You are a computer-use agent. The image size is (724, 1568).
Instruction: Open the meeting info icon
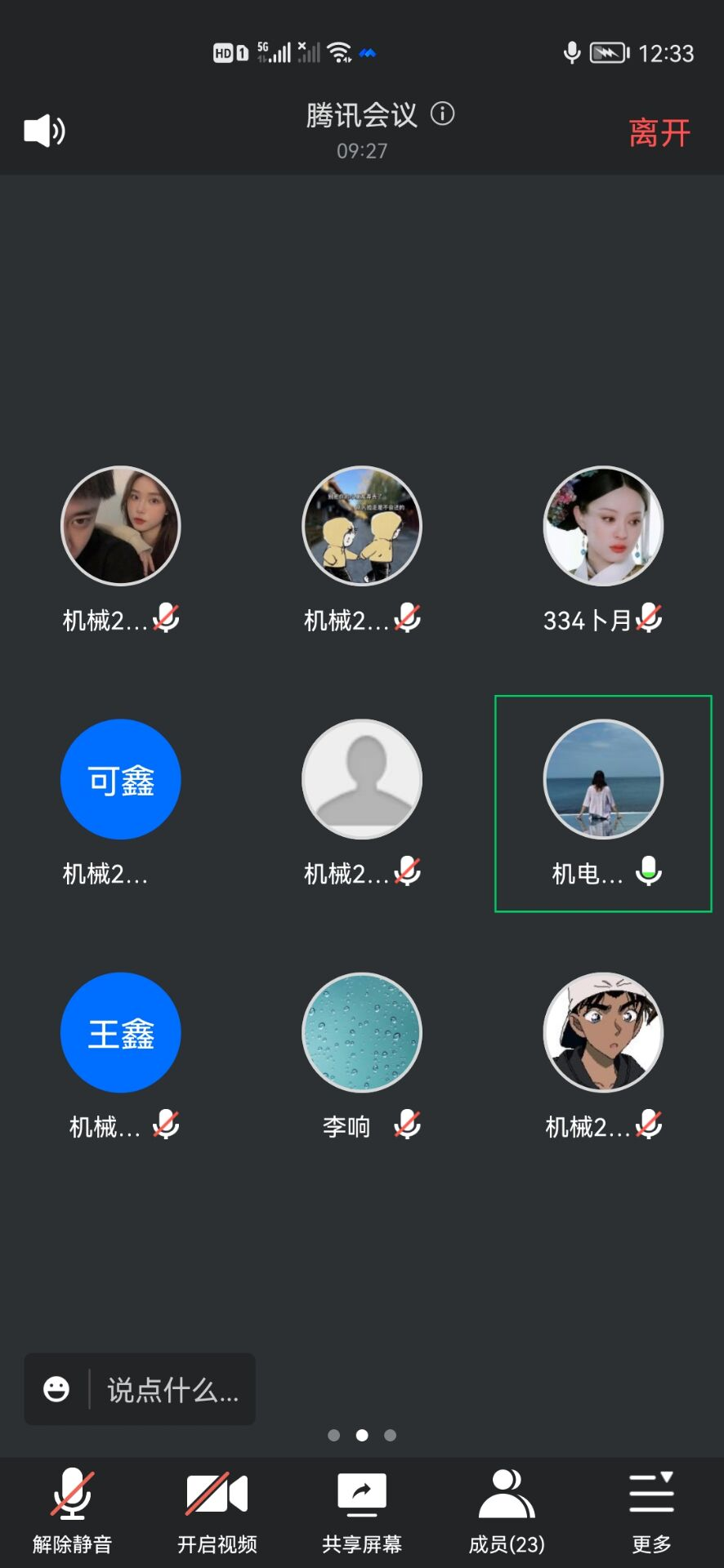(443, 114)
